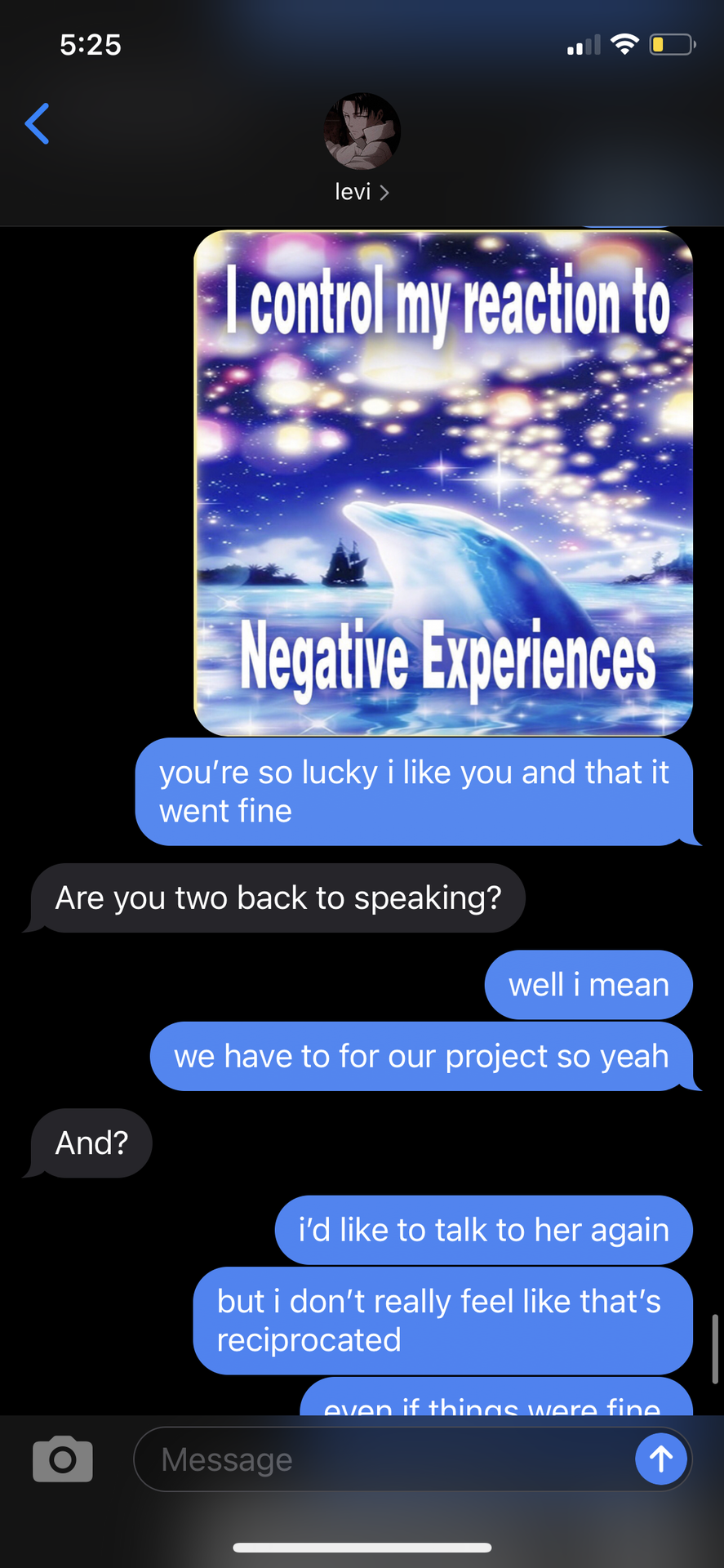Go back to the conversations list
The image size is (724, 1568).
tap(37, 124)
